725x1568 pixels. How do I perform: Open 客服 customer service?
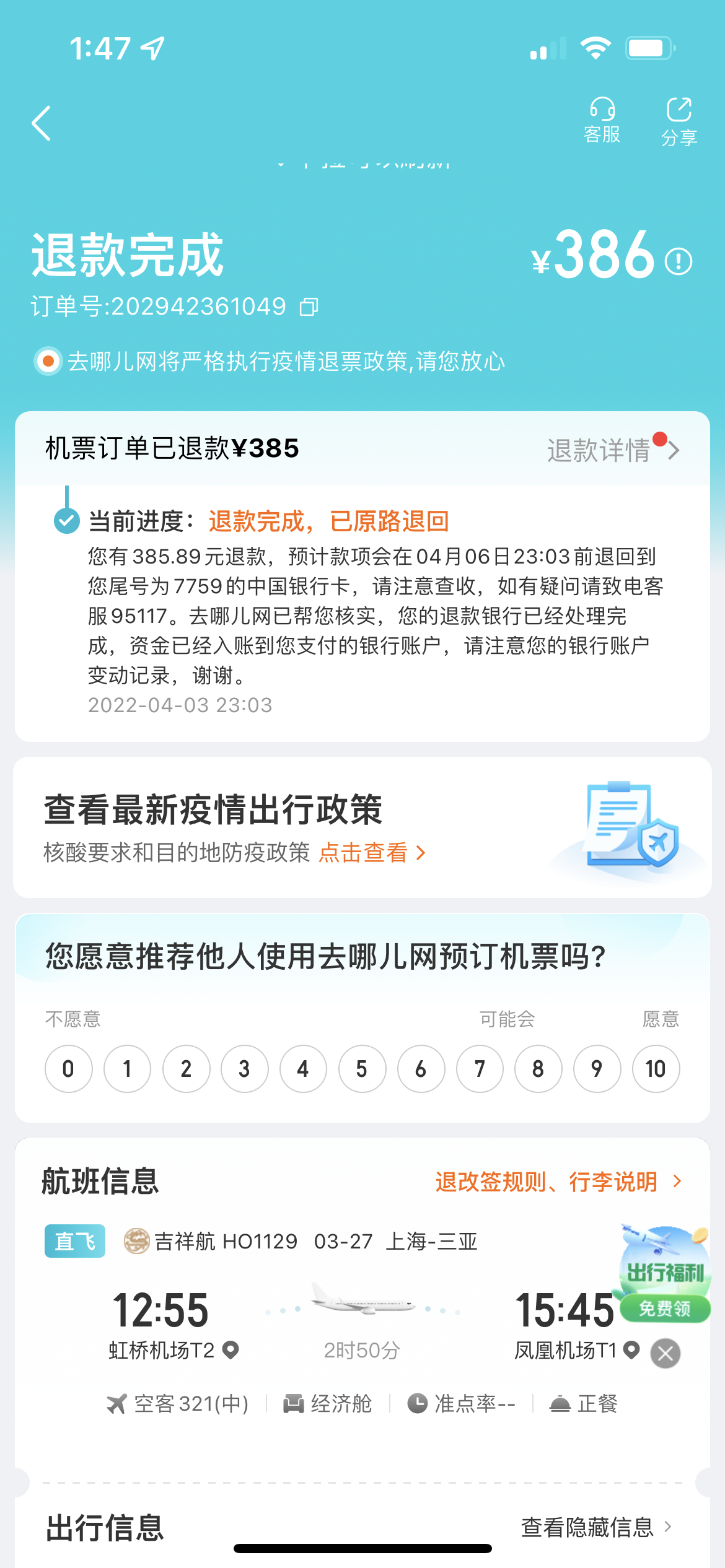pyautogui.click(x=602, y=120)
